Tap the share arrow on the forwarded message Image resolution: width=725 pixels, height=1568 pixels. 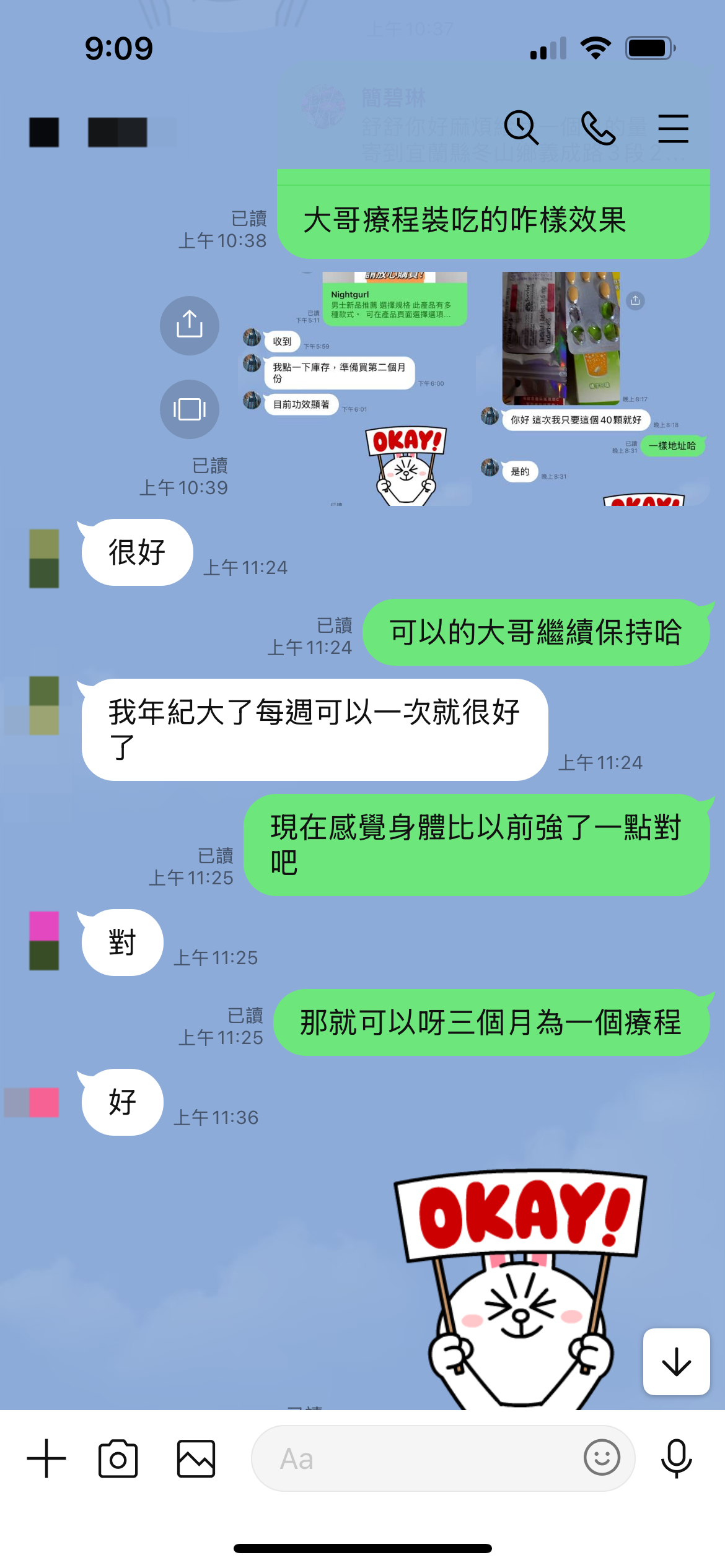click(190, 325)
